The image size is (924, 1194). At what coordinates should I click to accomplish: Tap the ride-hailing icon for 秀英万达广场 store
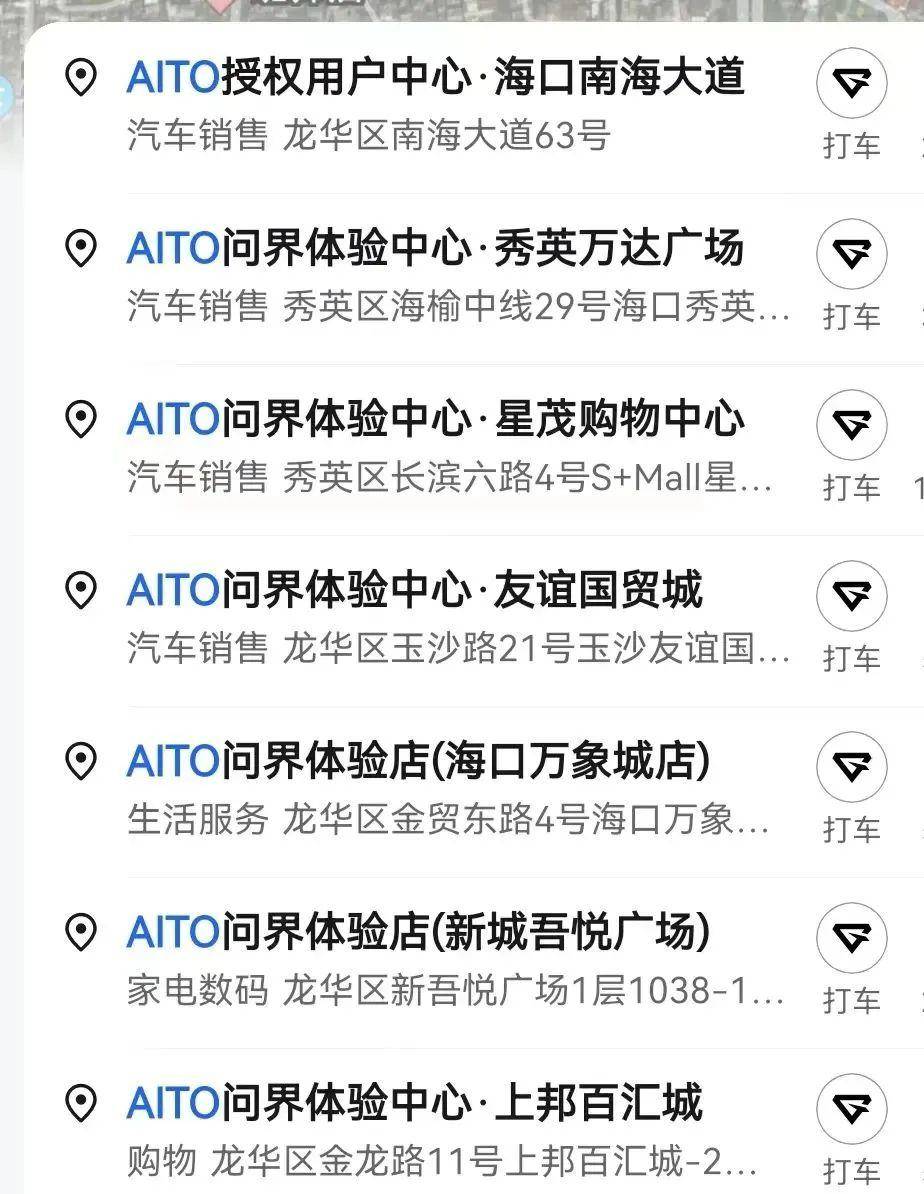click(852, 255)
